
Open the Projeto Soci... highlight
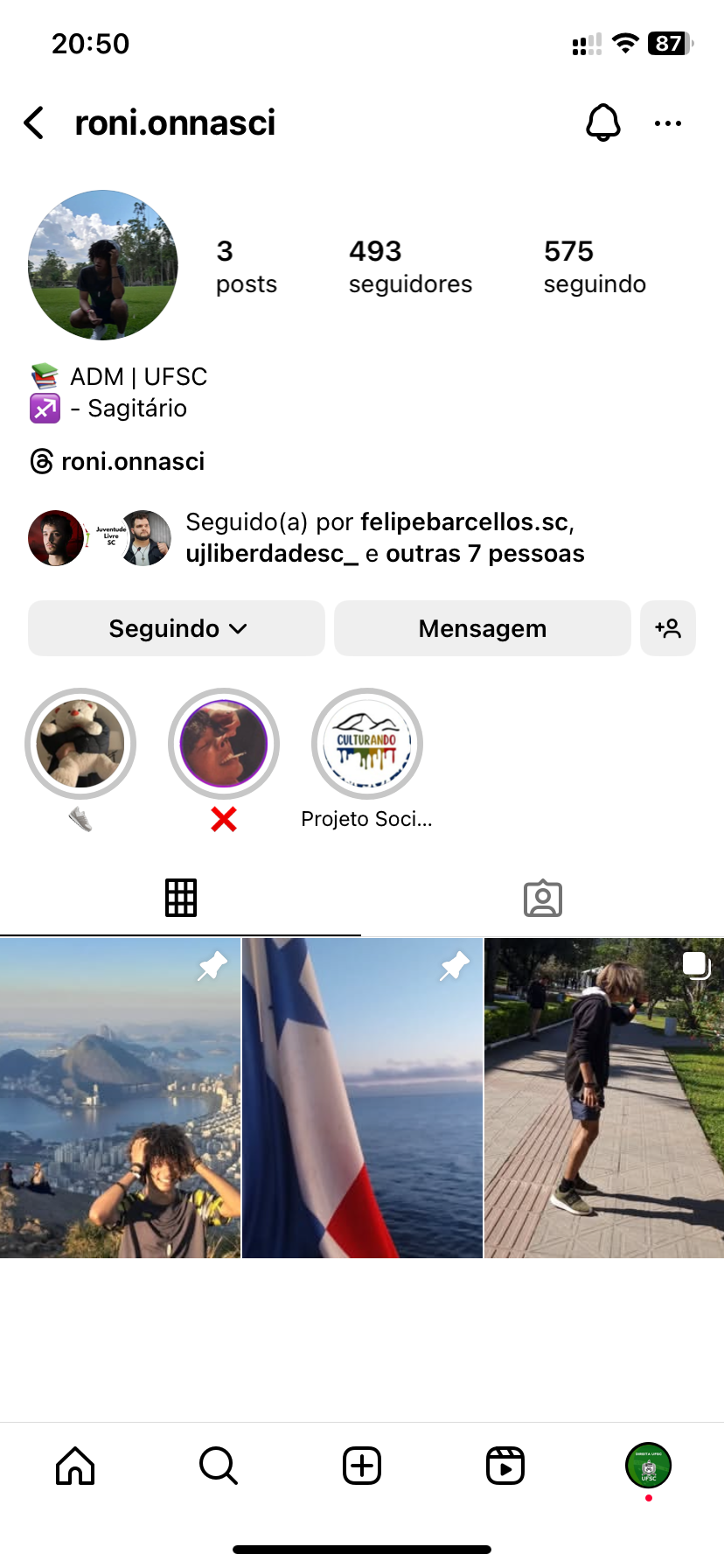coord(367,744)
